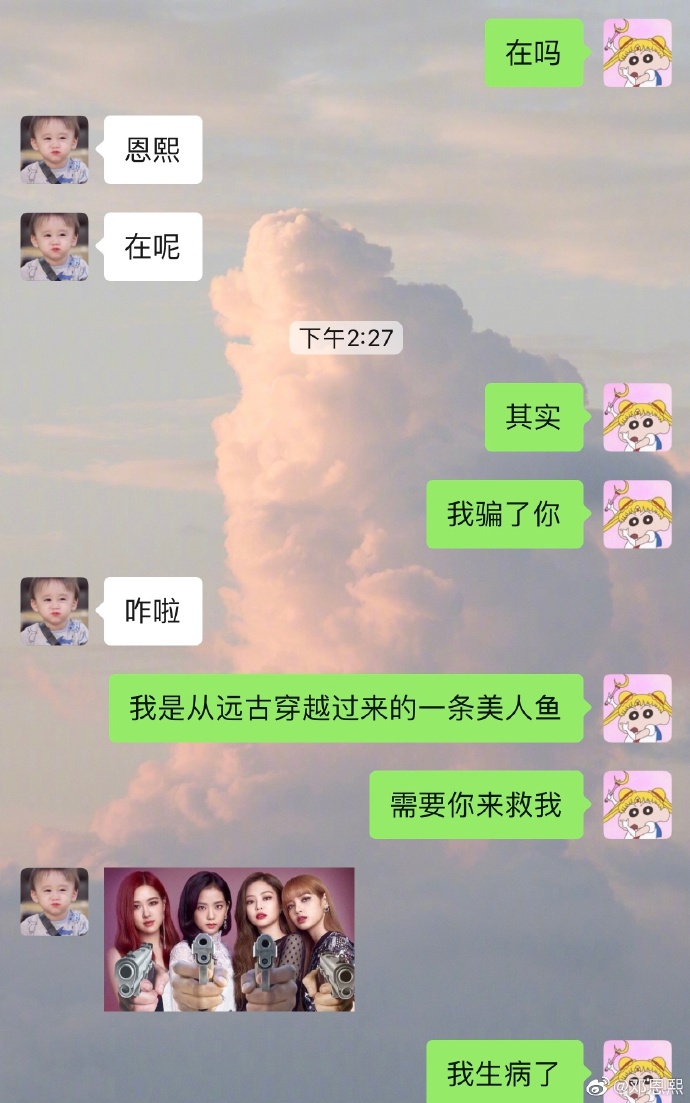
Task: Tap the baby avatar beside 咋啦
Action: 54,610
